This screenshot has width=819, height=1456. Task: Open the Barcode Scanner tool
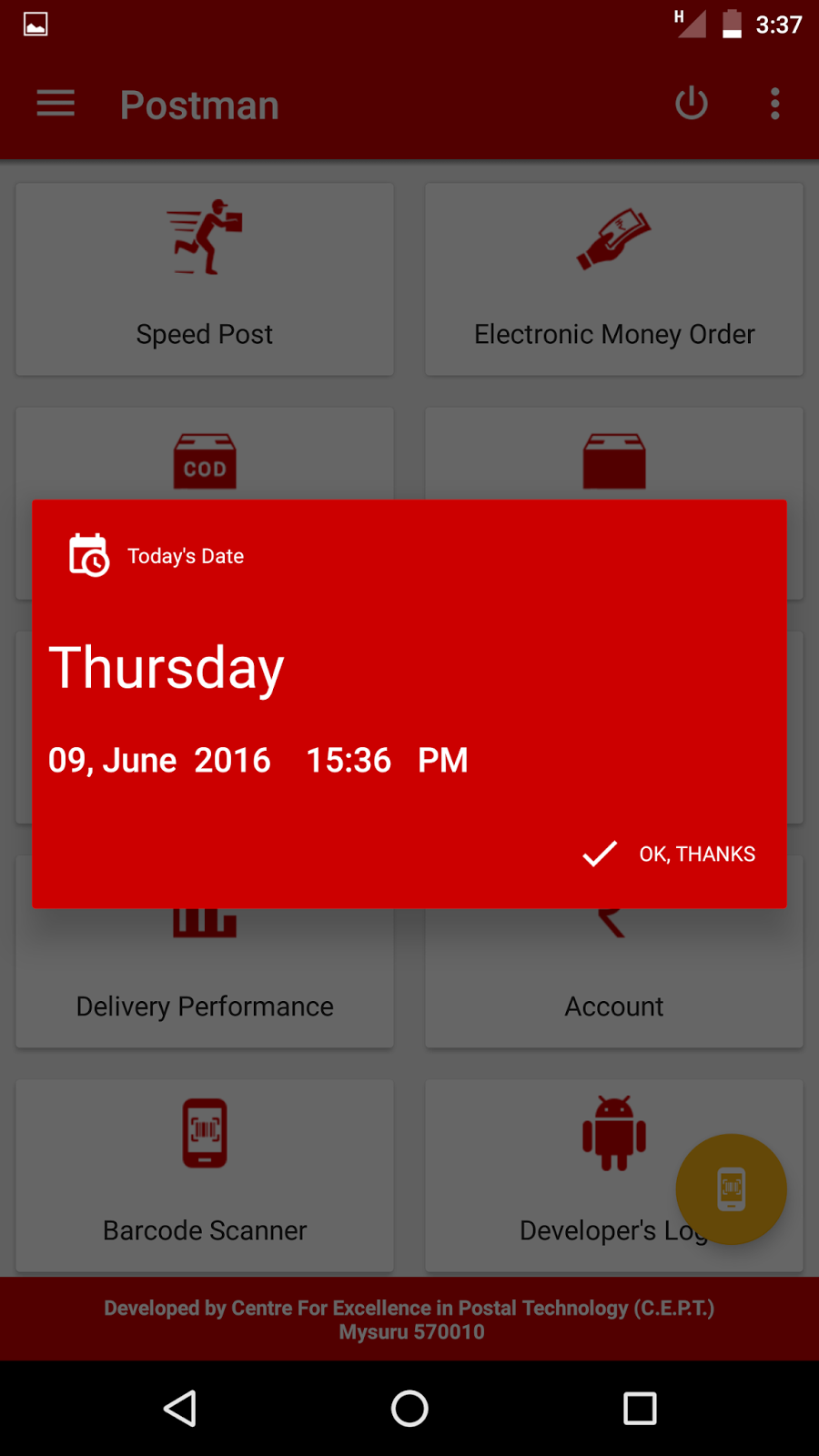205,1133
